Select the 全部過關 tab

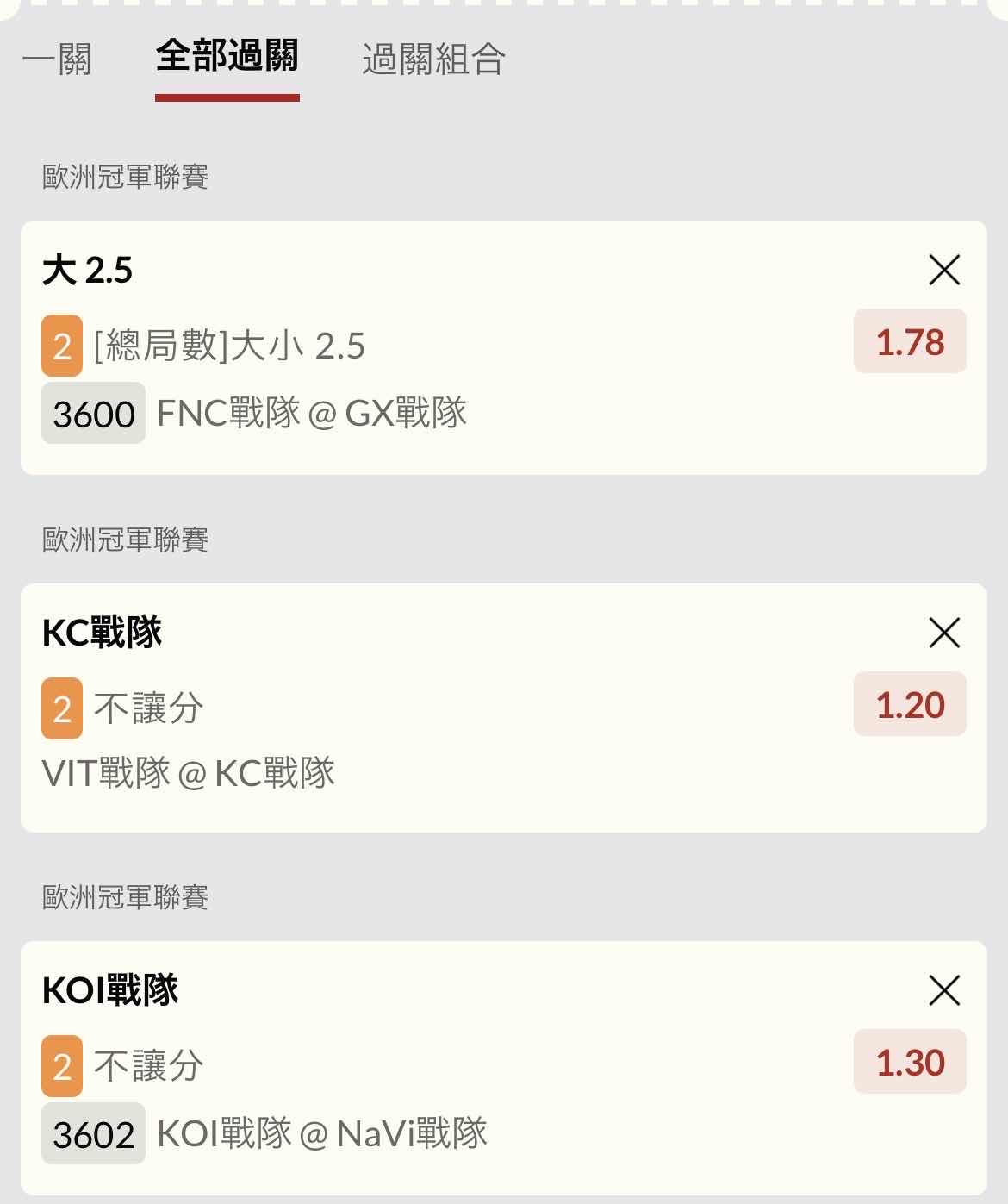(x=227, y=57)
